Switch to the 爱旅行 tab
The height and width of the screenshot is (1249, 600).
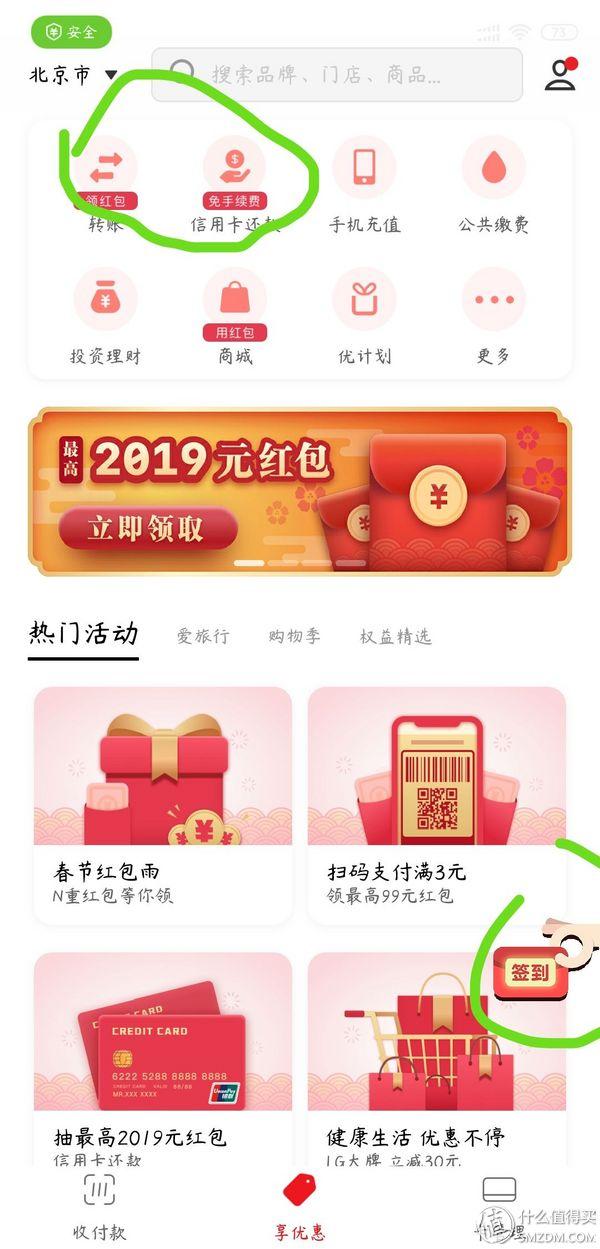tap(203, 636)
